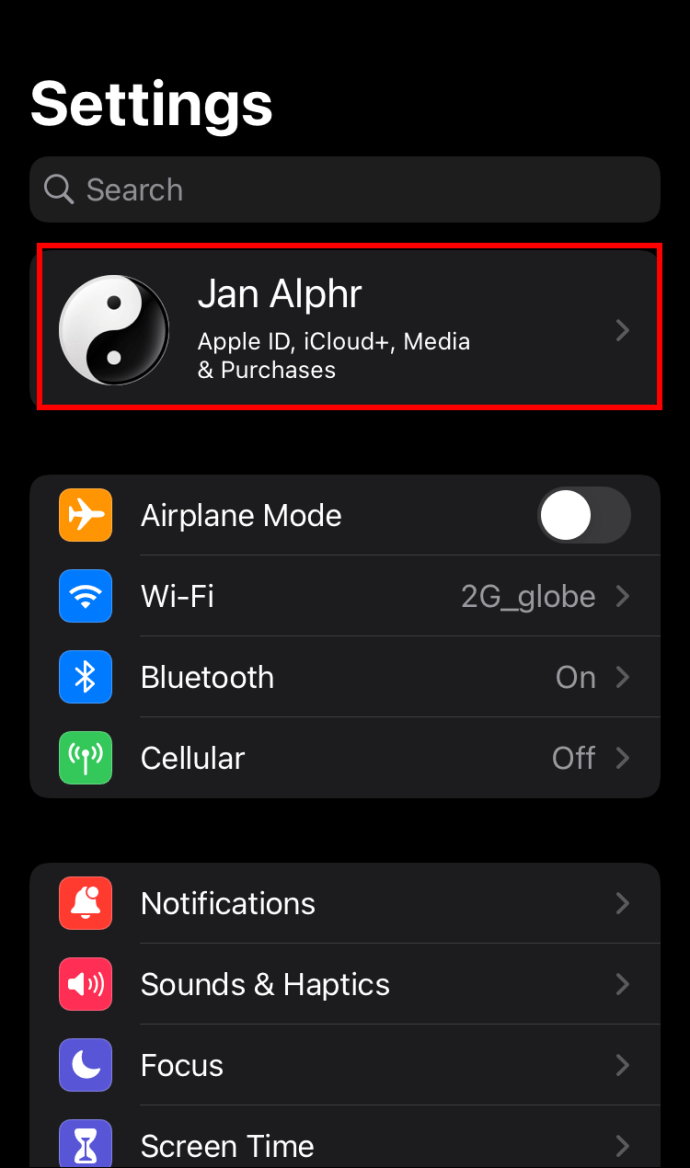The image size is (690, 1168).
Task: Open the Bluetooth settings row
Action: tap(344, 678)
